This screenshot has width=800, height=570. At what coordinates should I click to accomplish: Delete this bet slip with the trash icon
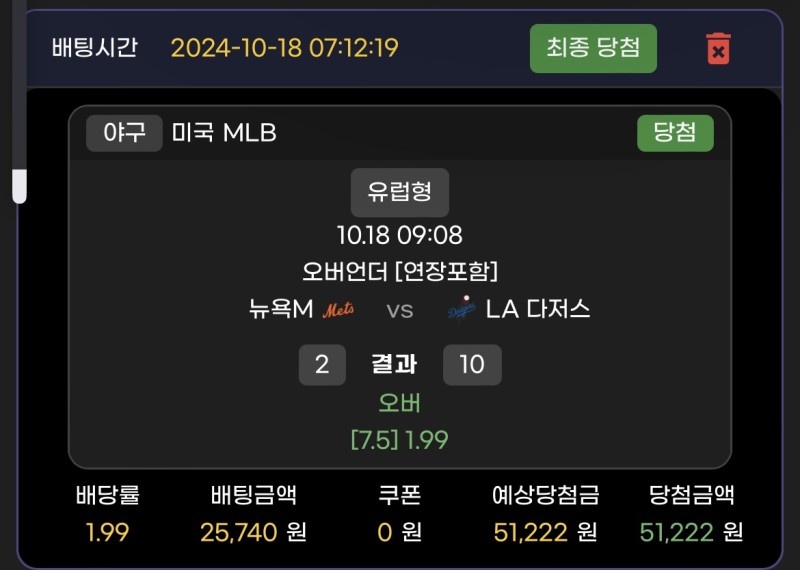[718, 48]
